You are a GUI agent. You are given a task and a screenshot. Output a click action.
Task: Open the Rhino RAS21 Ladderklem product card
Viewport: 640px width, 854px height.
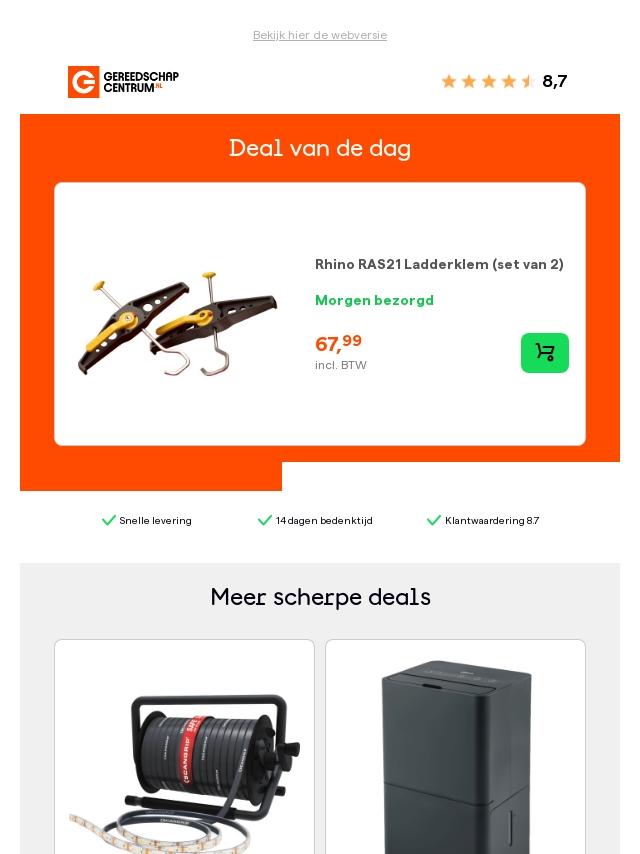(x=438, y=264)
